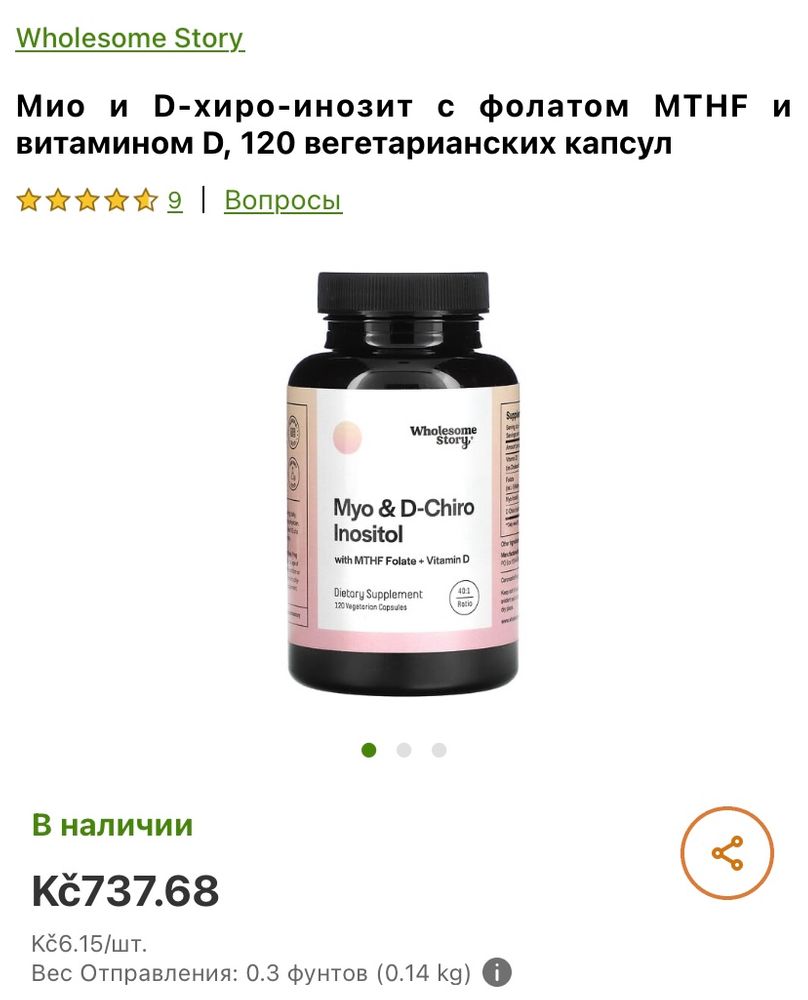Select the middle rating star
This screenshot has width=808, height=1000.
click(86, 199)
